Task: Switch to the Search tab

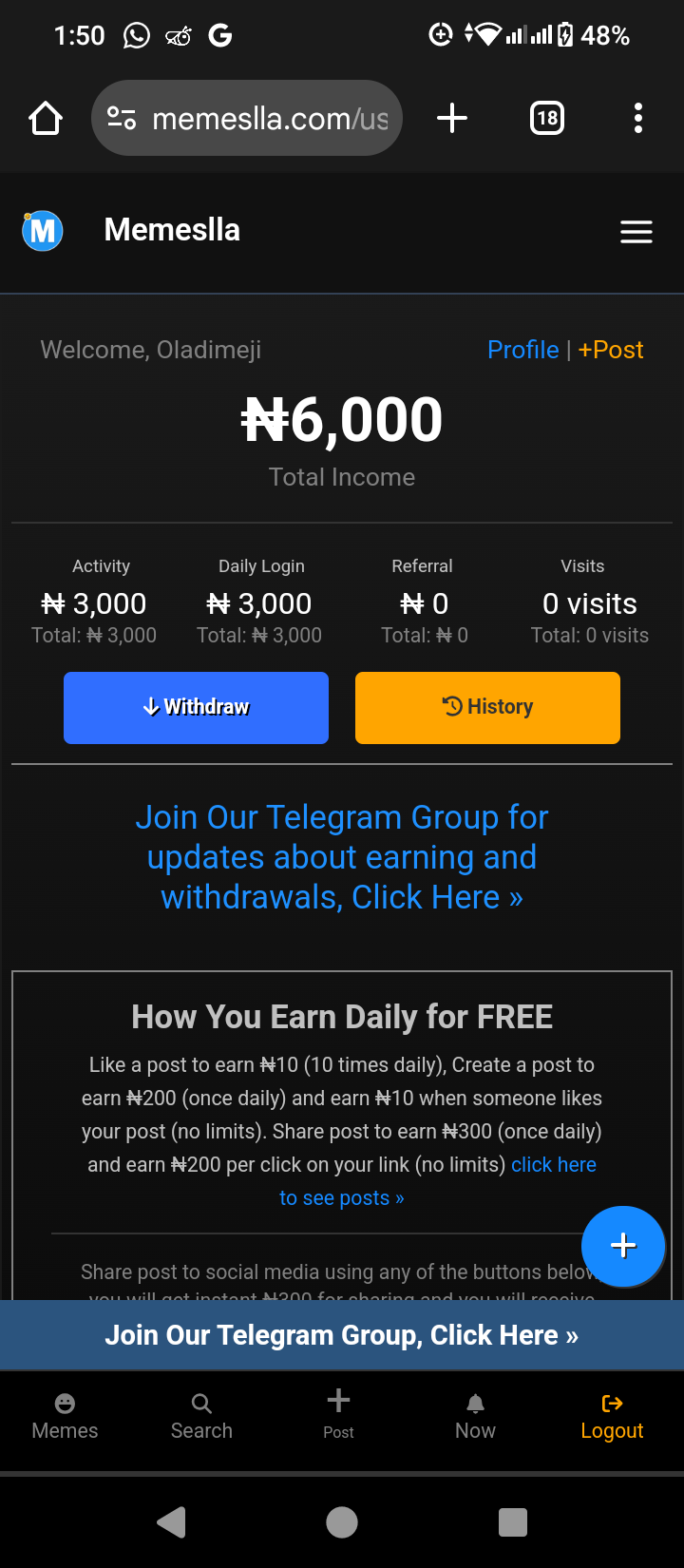Action: (201, 1418)
